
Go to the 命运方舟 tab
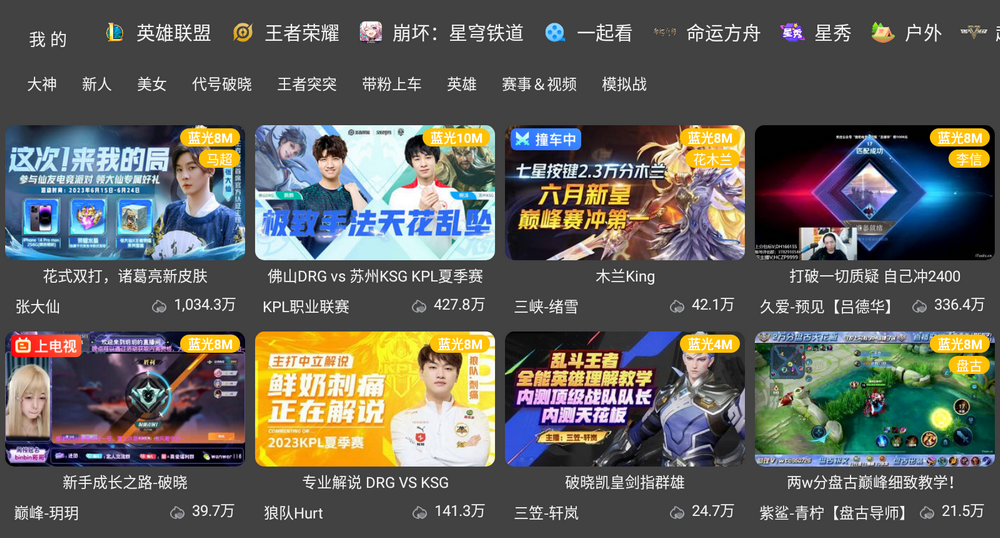tap(707, 33)
